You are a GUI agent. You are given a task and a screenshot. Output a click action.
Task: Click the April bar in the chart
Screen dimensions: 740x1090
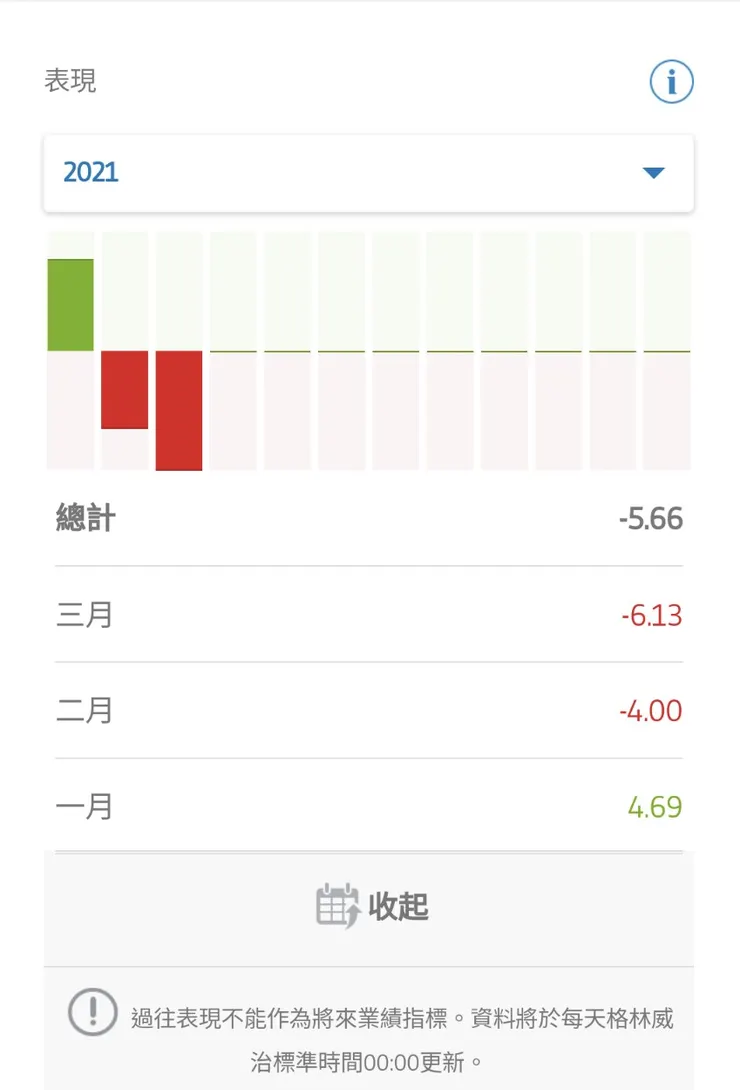(232, 350)
